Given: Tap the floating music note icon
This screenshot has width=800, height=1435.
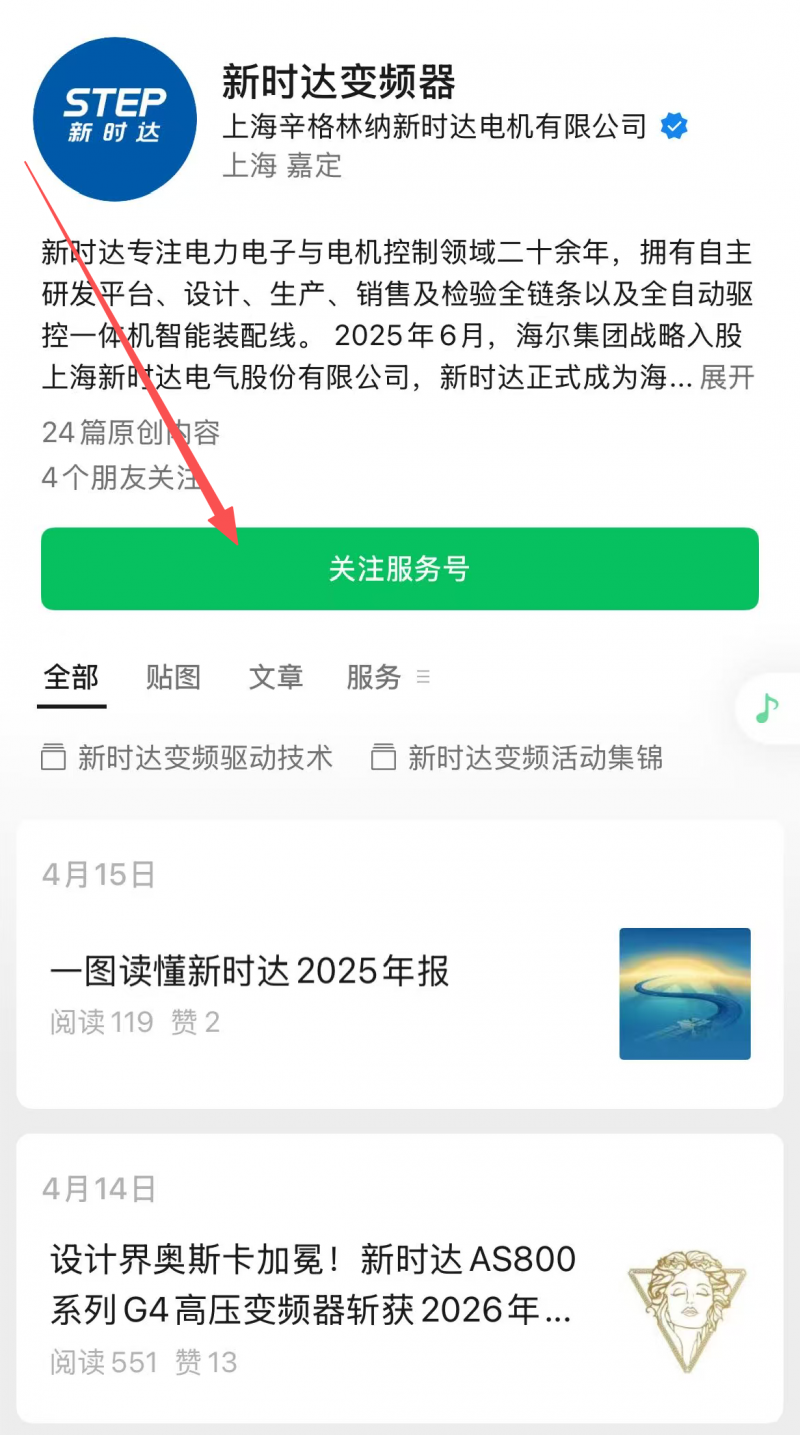Looking at the screenshot, I should tap(765, 708).
